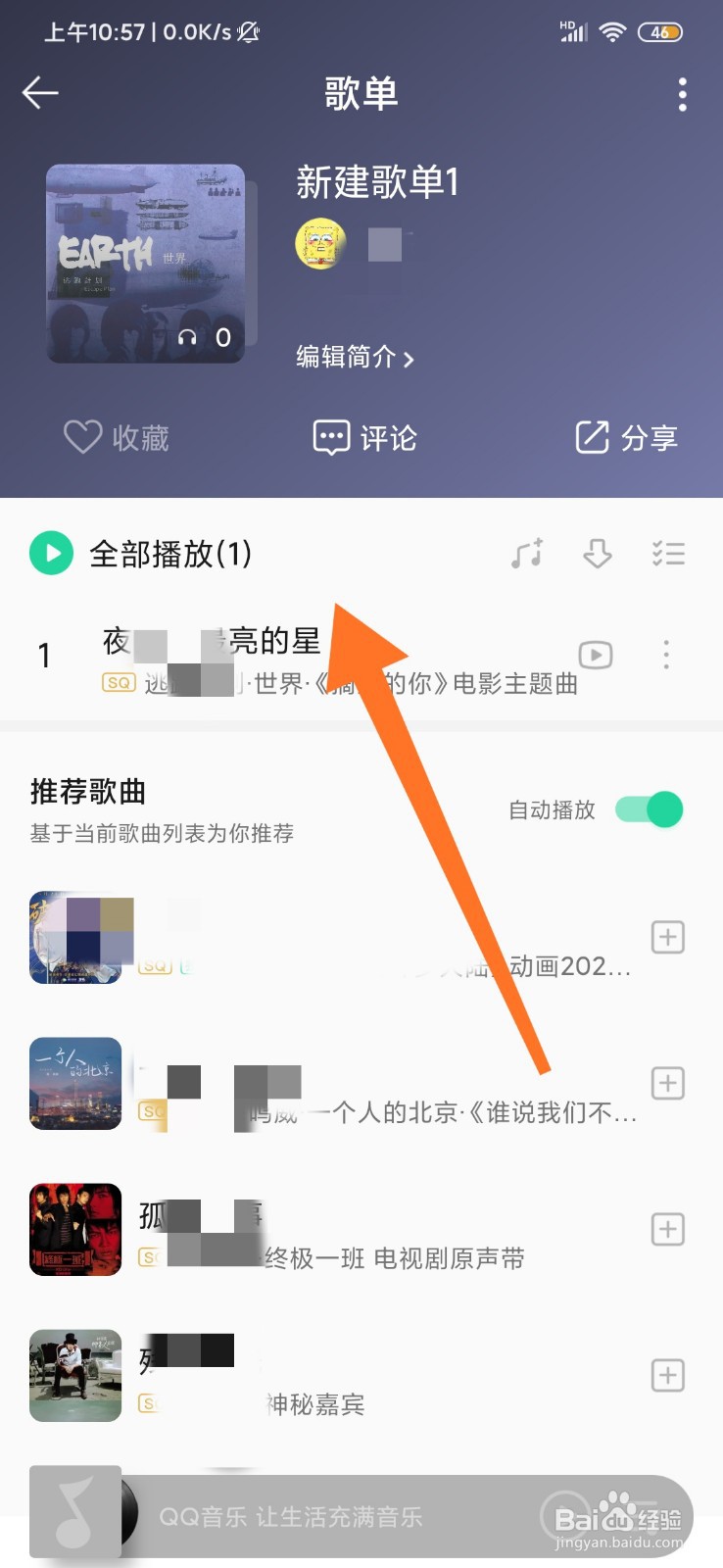Expand 编辑简介 to edit playlist description
Screen dimensions: 723x1568
click(355, 360)
